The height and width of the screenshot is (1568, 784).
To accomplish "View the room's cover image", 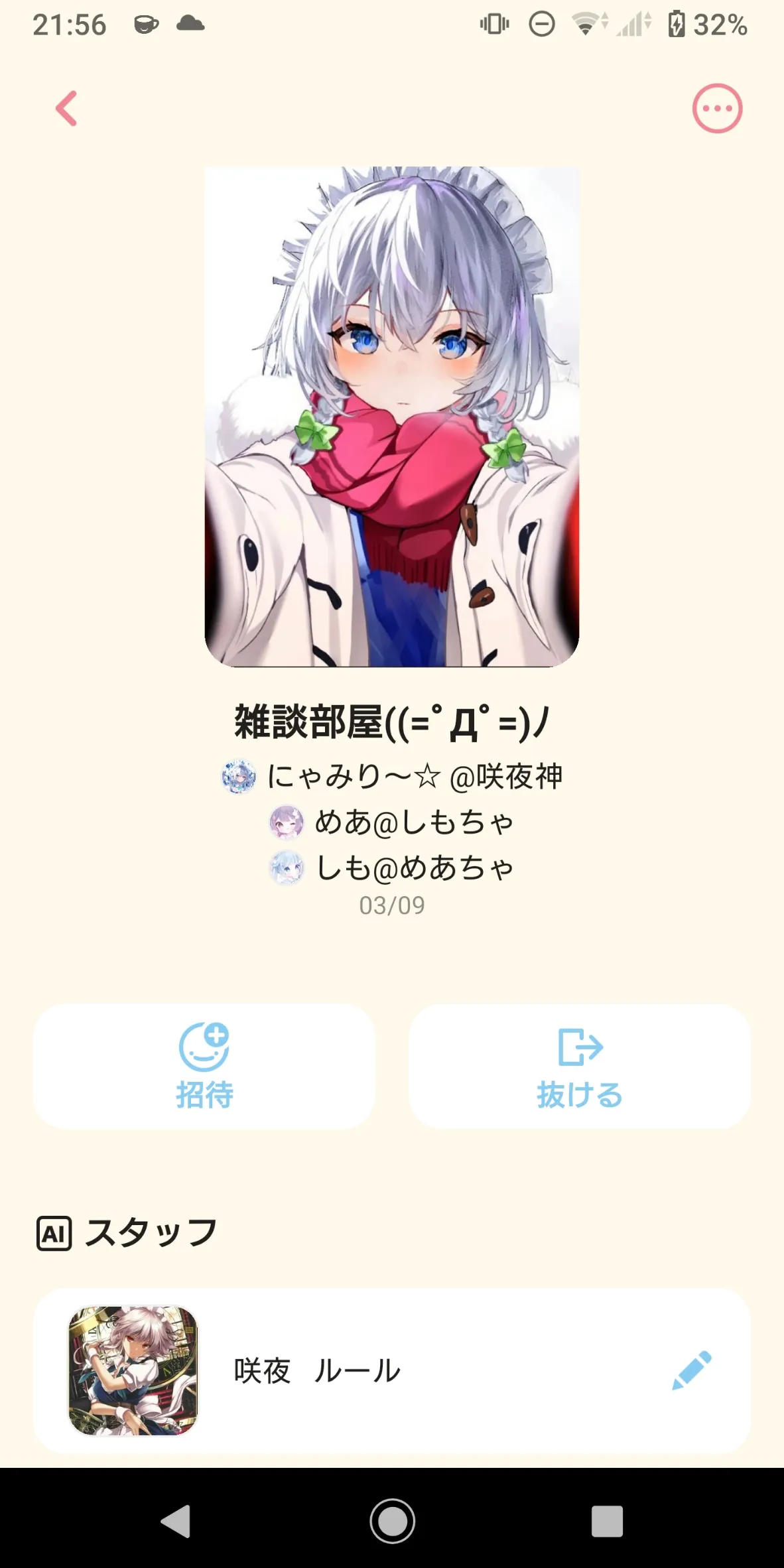I will tap(392, 417).
